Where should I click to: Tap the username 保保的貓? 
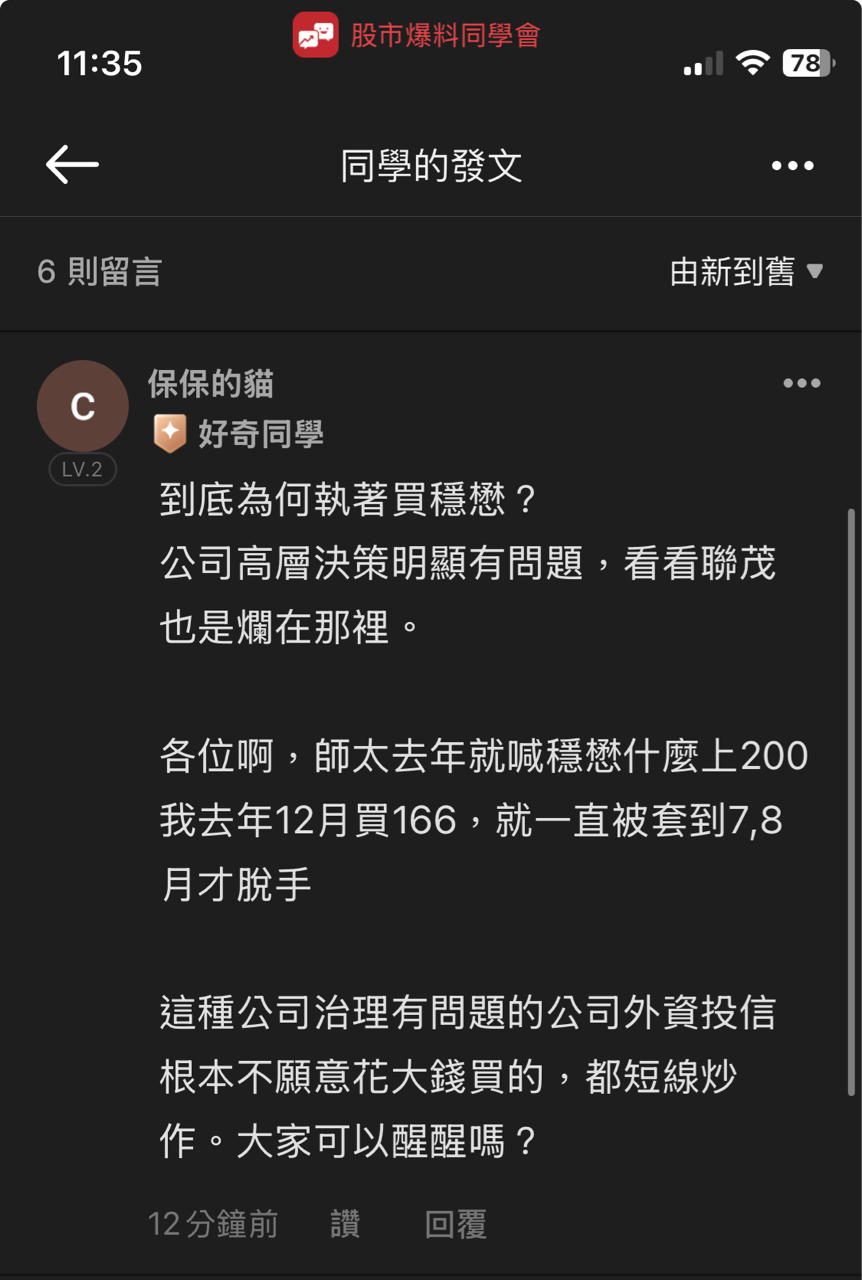(x=211, y=383)
